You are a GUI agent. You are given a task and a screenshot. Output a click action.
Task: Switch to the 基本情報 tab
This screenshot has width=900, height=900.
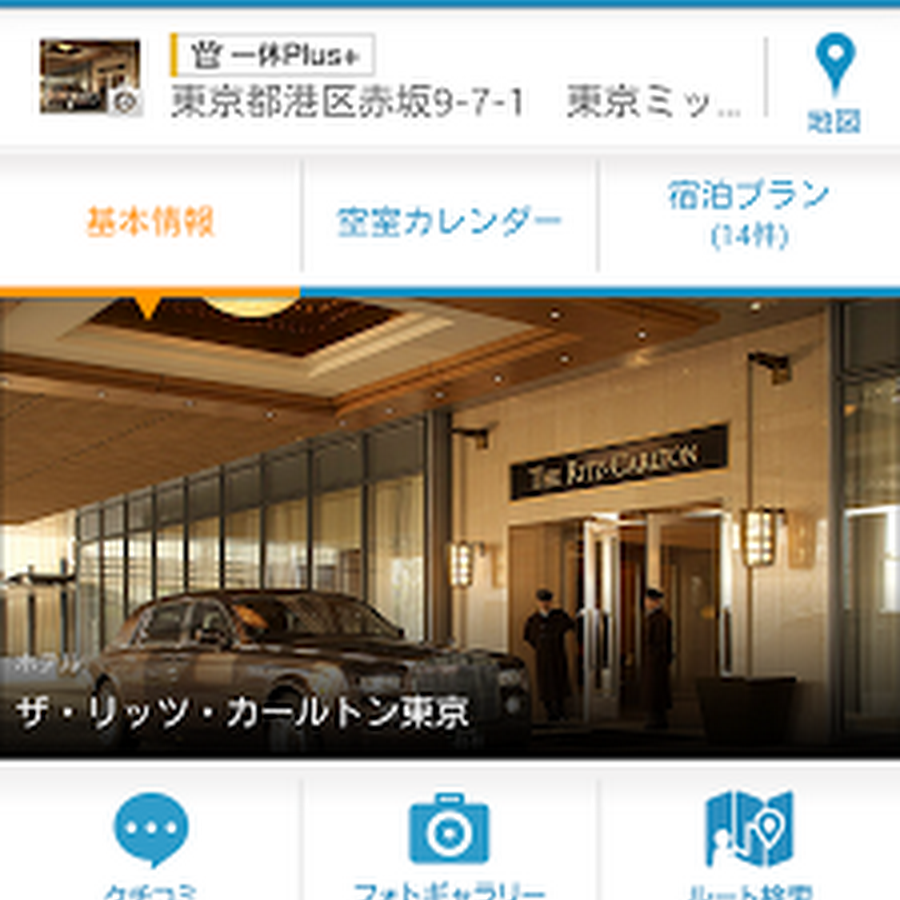(150, 220)
